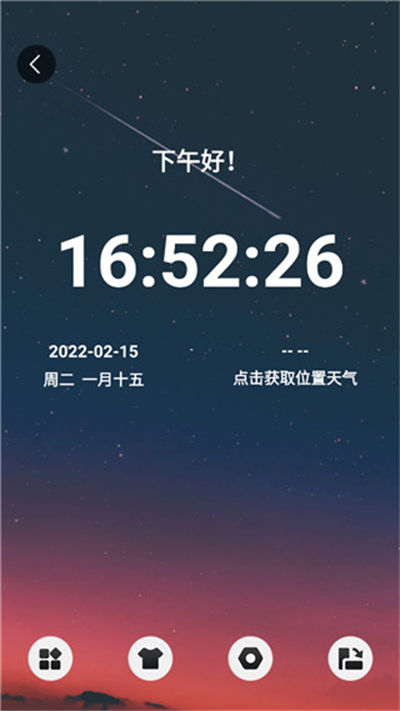Tap 点击获取位置天气 to fetch weather
This screenshot has width=400, height=711.
tap(295, 379)
